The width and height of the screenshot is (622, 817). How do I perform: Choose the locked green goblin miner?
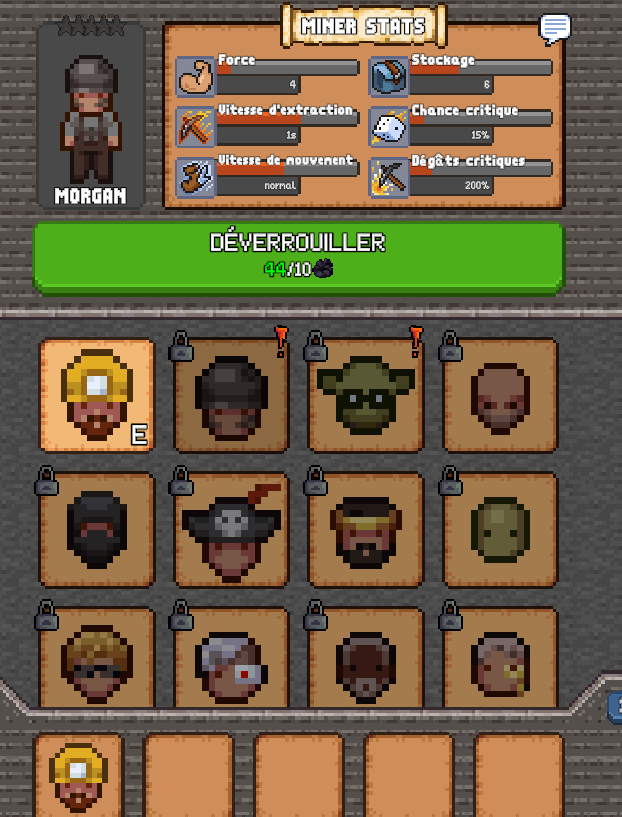(x=365, y=395)
